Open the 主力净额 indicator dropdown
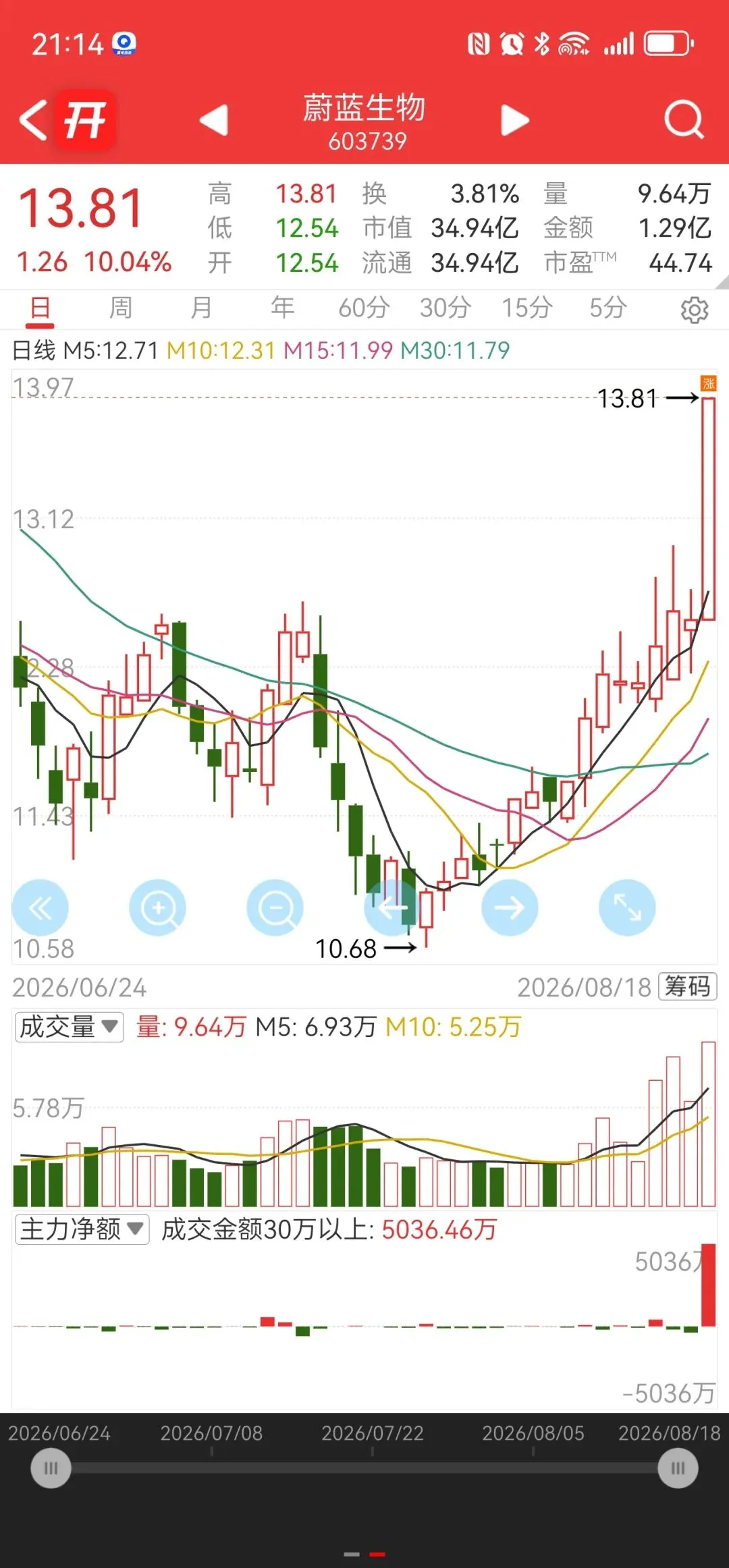The width and height of the screenshot is (729, 1568). pos(82,1229)
